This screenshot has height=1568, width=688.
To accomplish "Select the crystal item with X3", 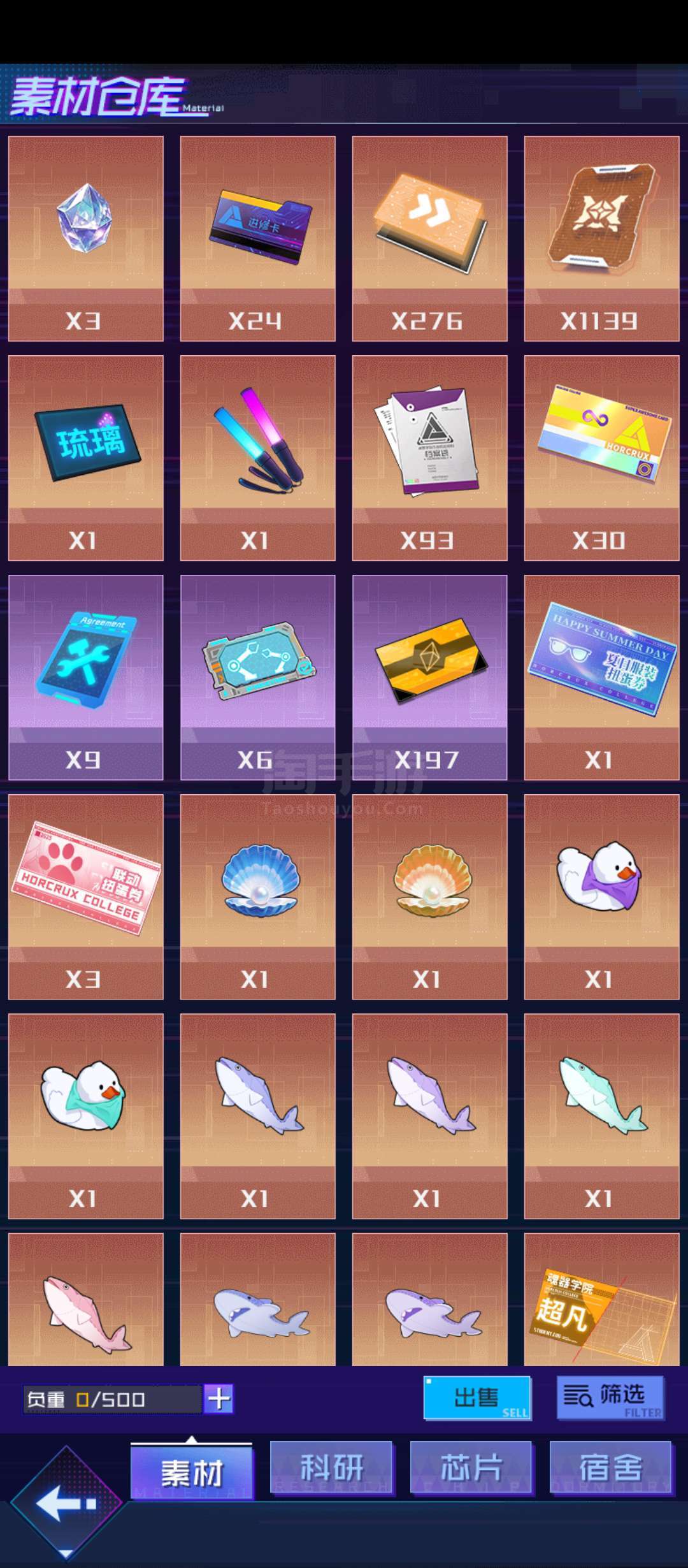I will [86, 238].
